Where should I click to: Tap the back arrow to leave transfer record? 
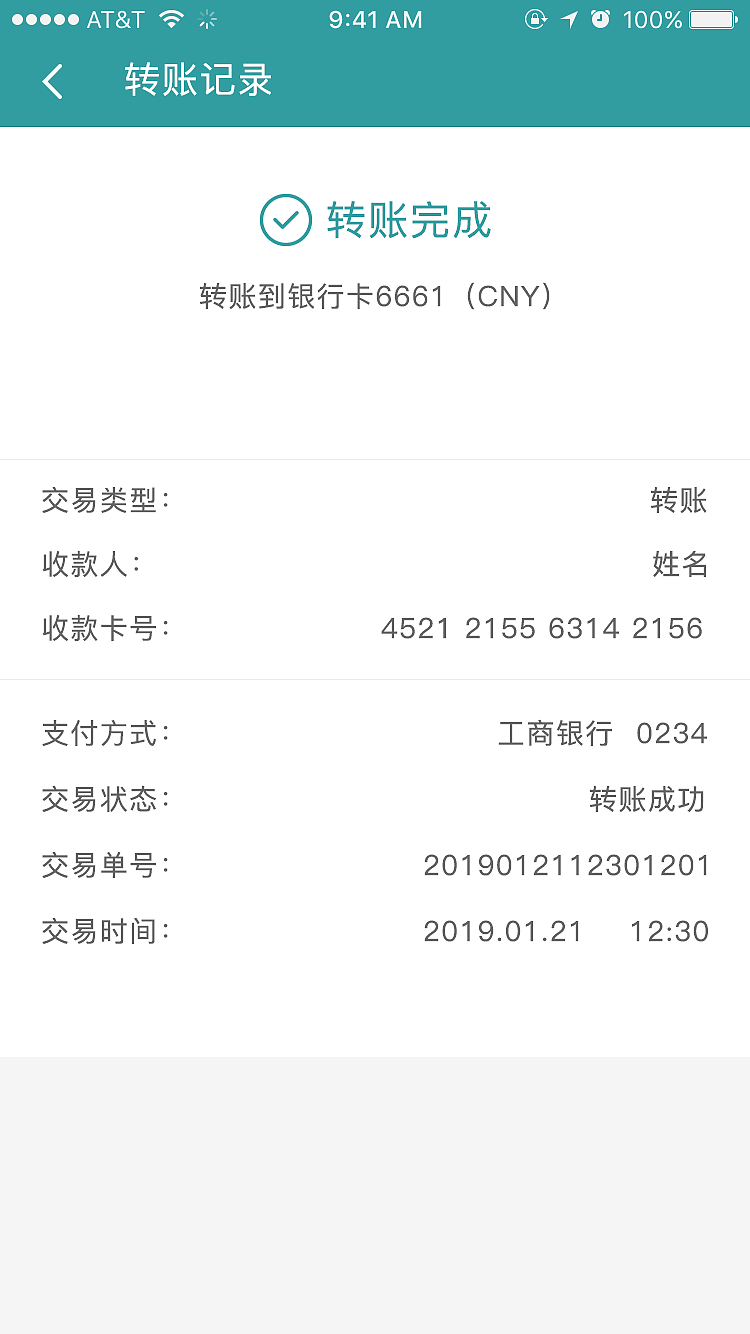tap(52, 80)
